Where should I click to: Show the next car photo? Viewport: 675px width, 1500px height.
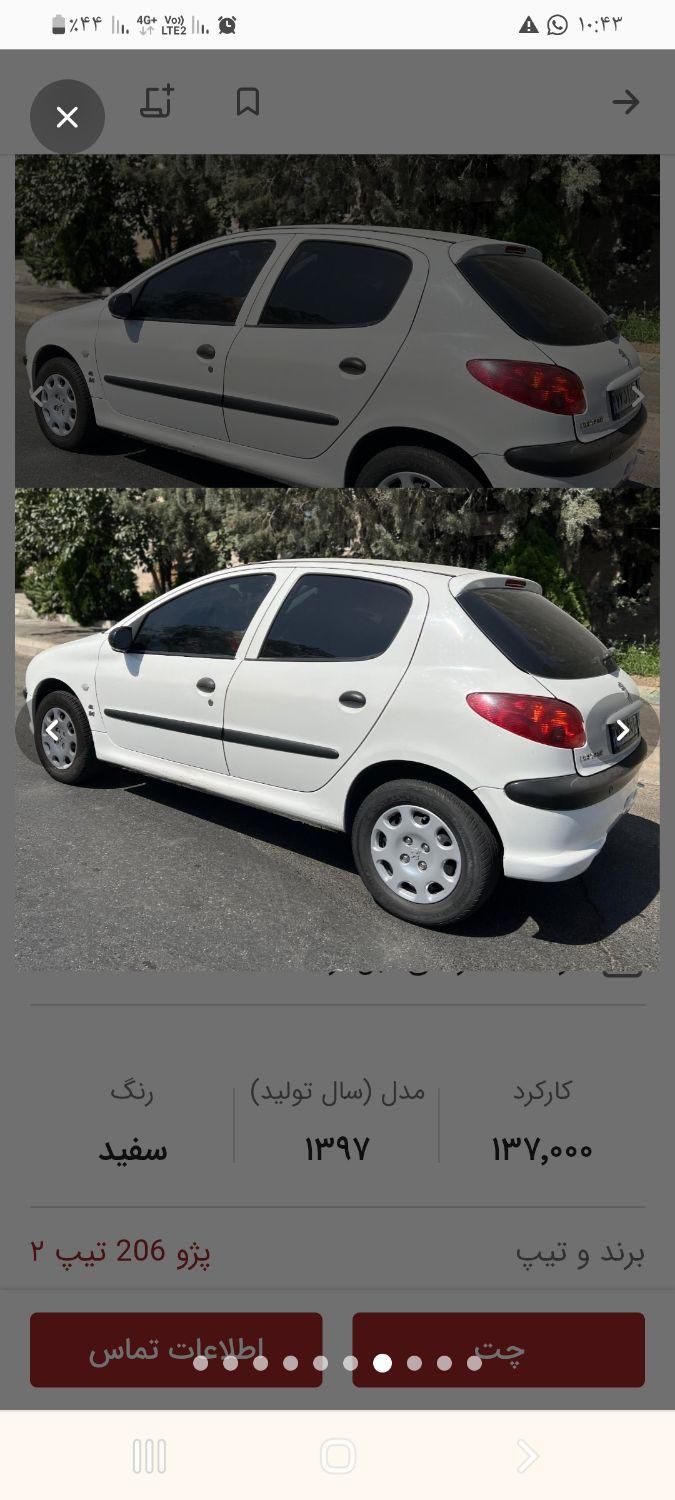tap(622, 730)
